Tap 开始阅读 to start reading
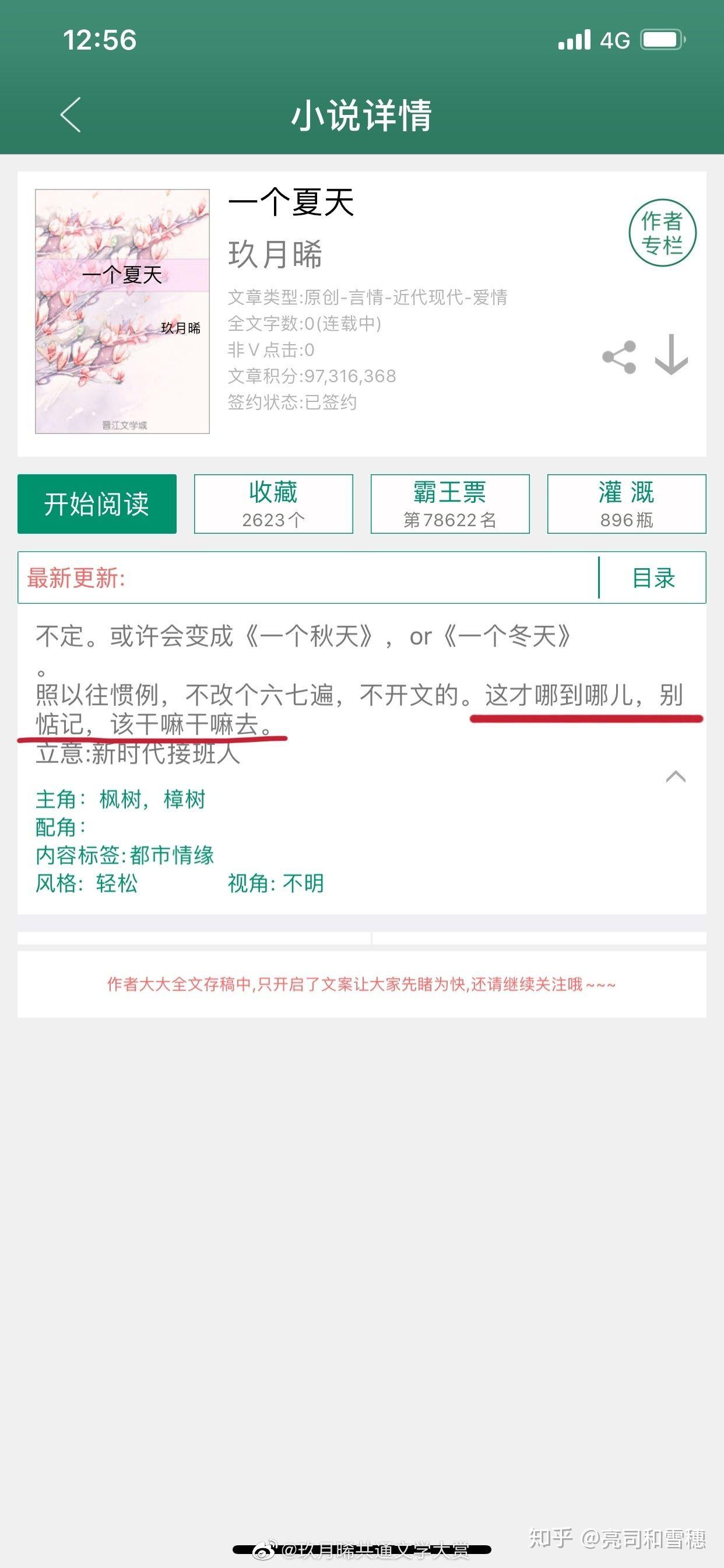Viewport: 724px width, 1568px height. (97, 504)
